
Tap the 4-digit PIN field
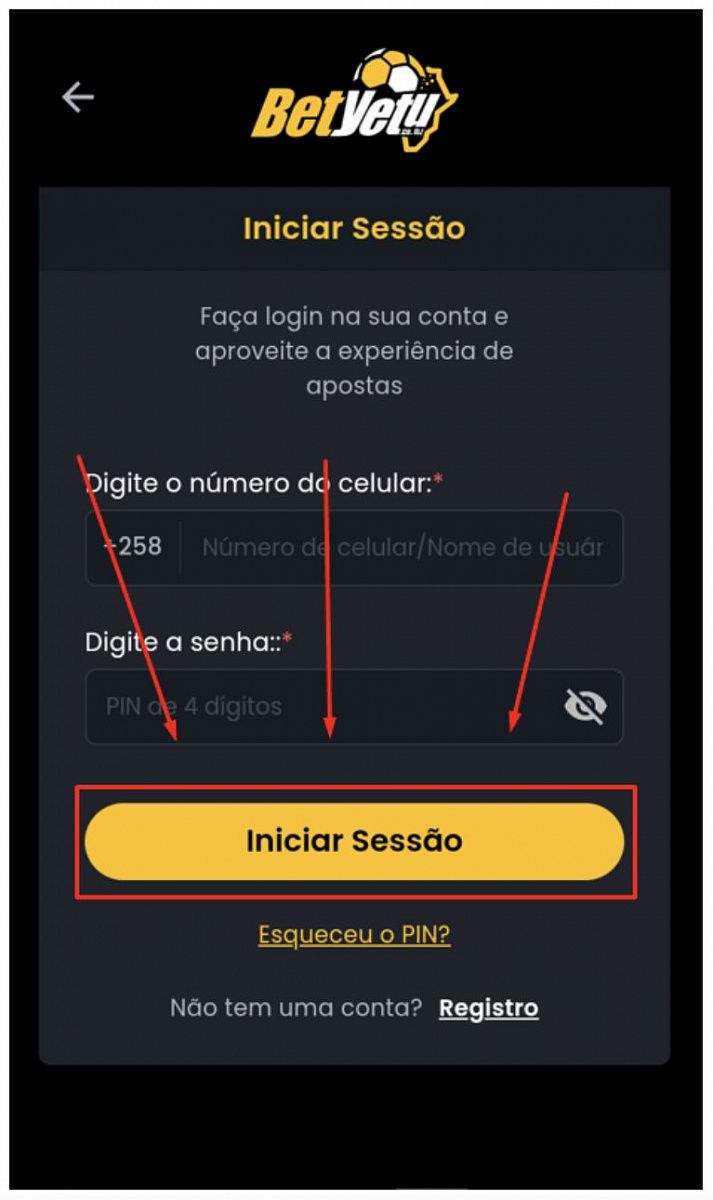[354, 707]
